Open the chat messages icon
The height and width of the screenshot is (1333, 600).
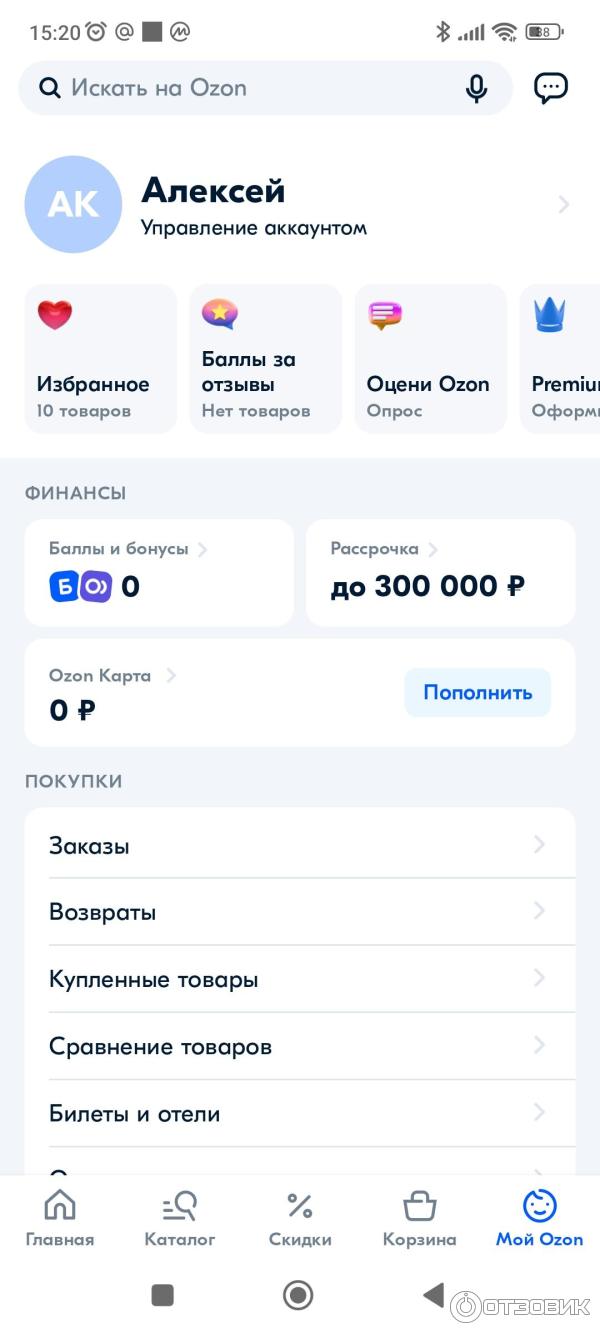550,89
